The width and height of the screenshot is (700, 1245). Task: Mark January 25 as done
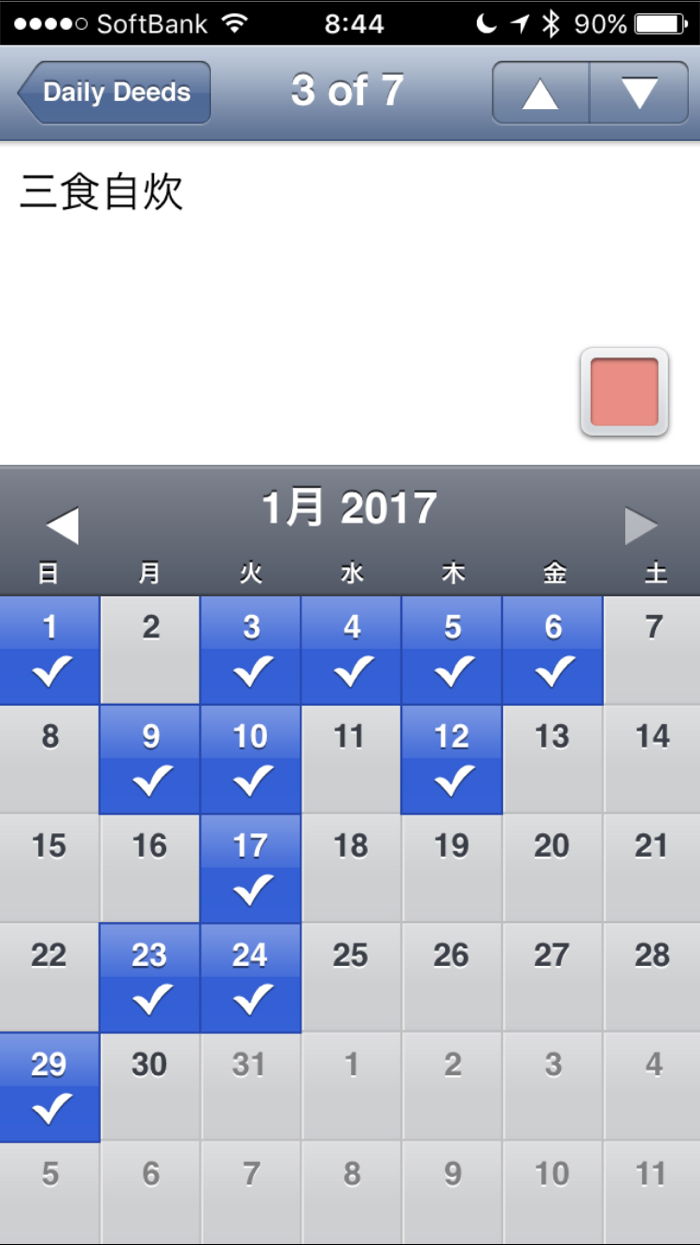click(350, 978)
